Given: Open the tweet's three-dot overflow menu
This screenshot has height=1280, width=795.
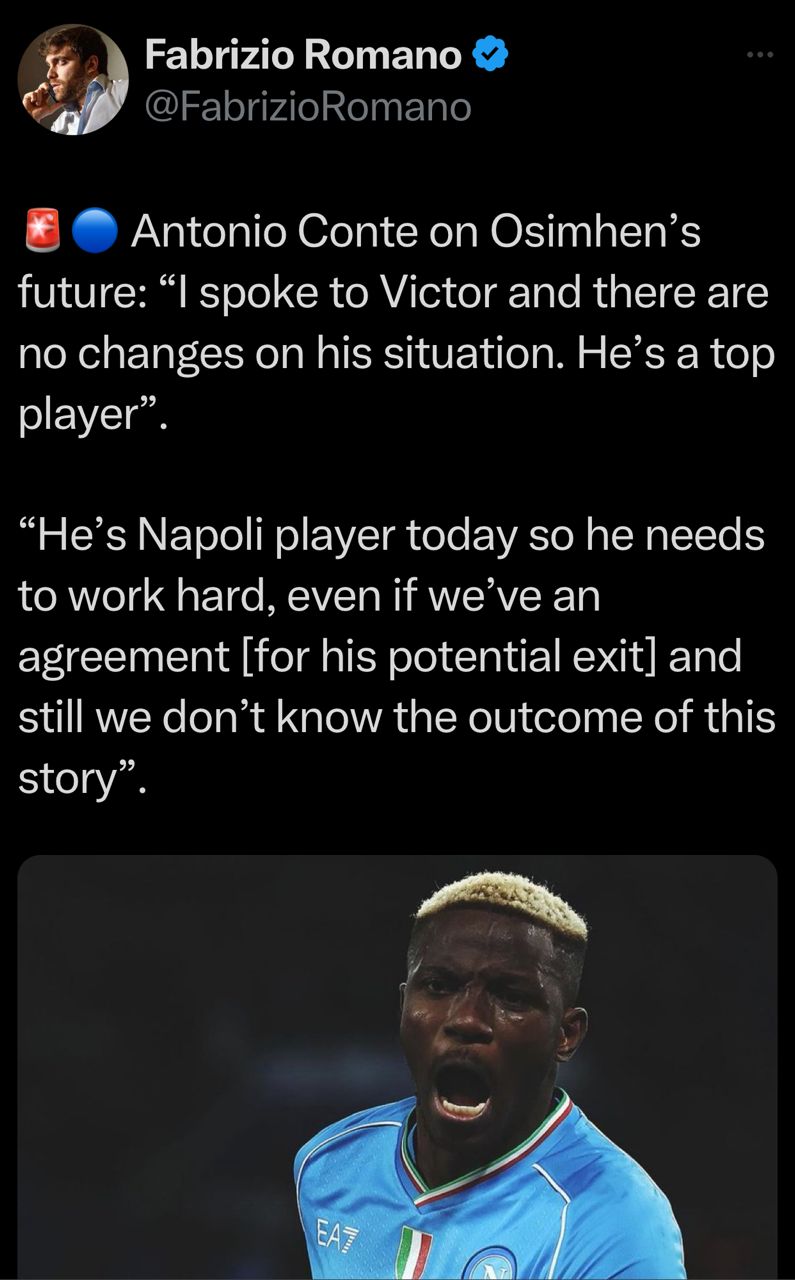Looking at the screenshot, I should (760, 56).
